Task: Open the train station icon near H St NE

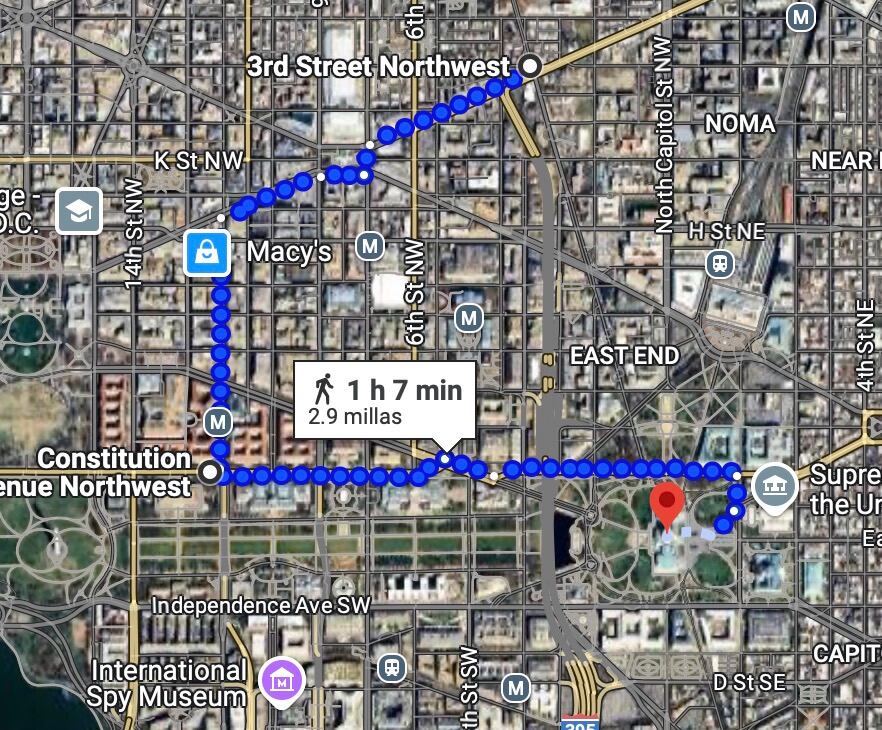Action: (719, 264)
